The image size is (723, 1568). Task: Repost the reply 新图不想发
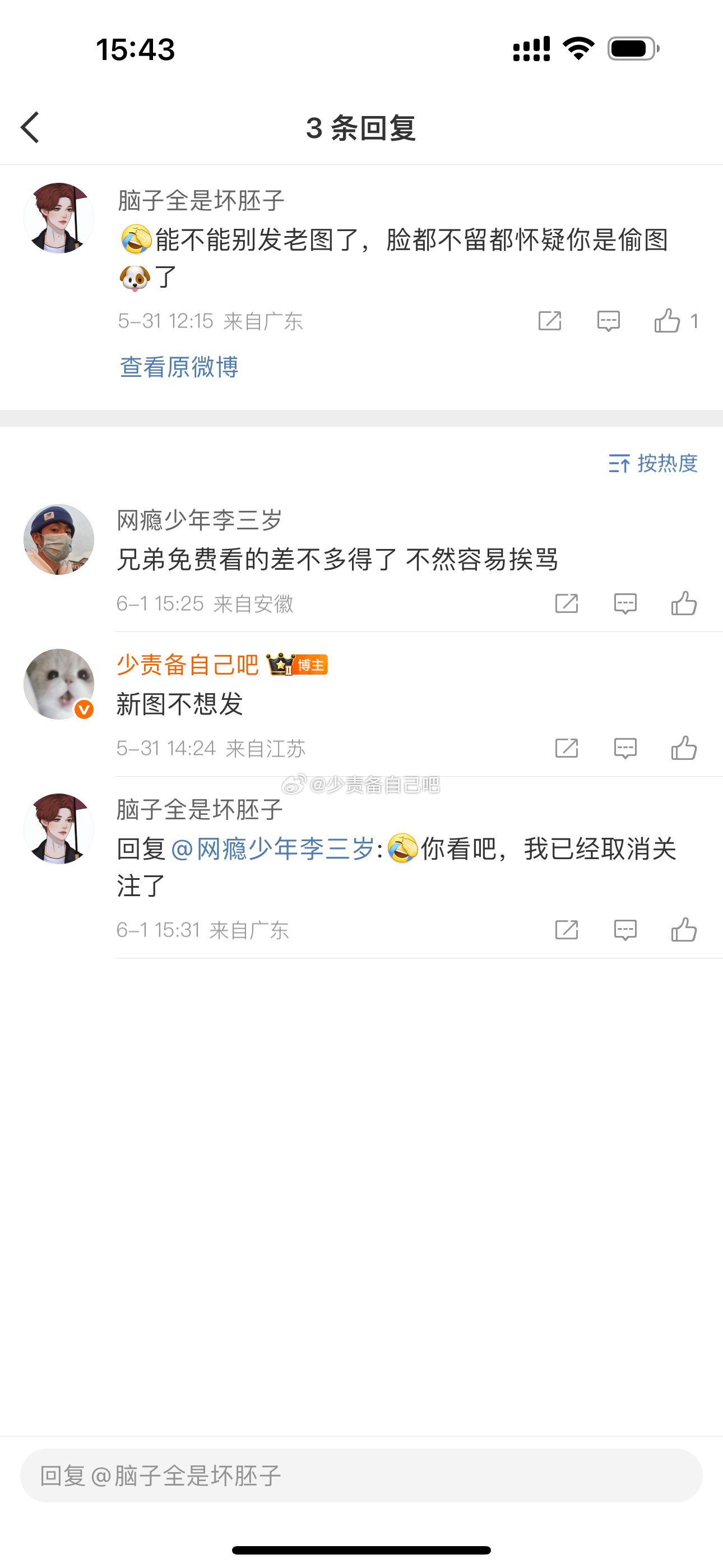(566, 748)
